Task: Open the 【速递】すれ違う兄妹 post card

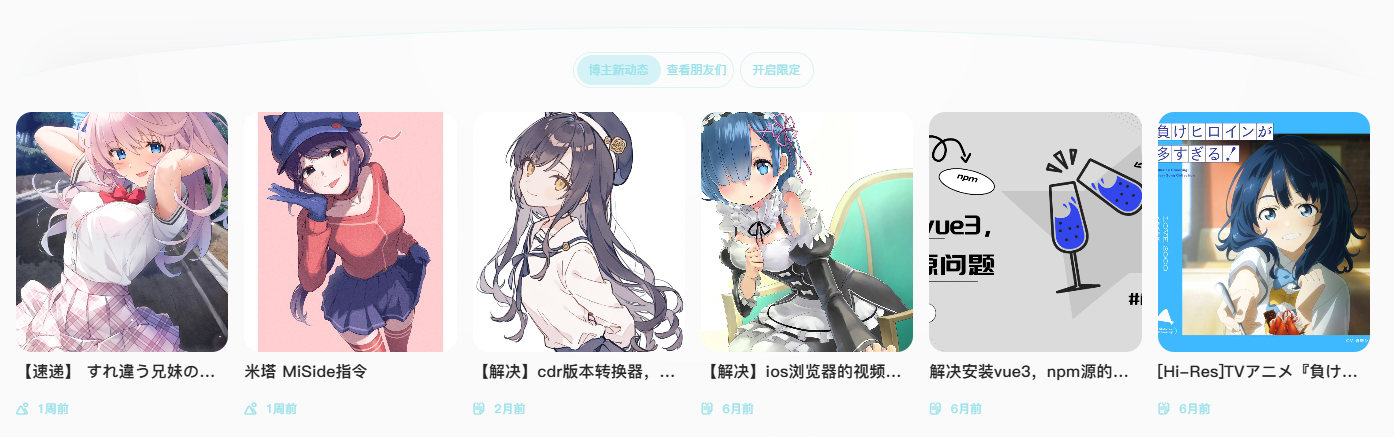Action: tap(122, 232)
